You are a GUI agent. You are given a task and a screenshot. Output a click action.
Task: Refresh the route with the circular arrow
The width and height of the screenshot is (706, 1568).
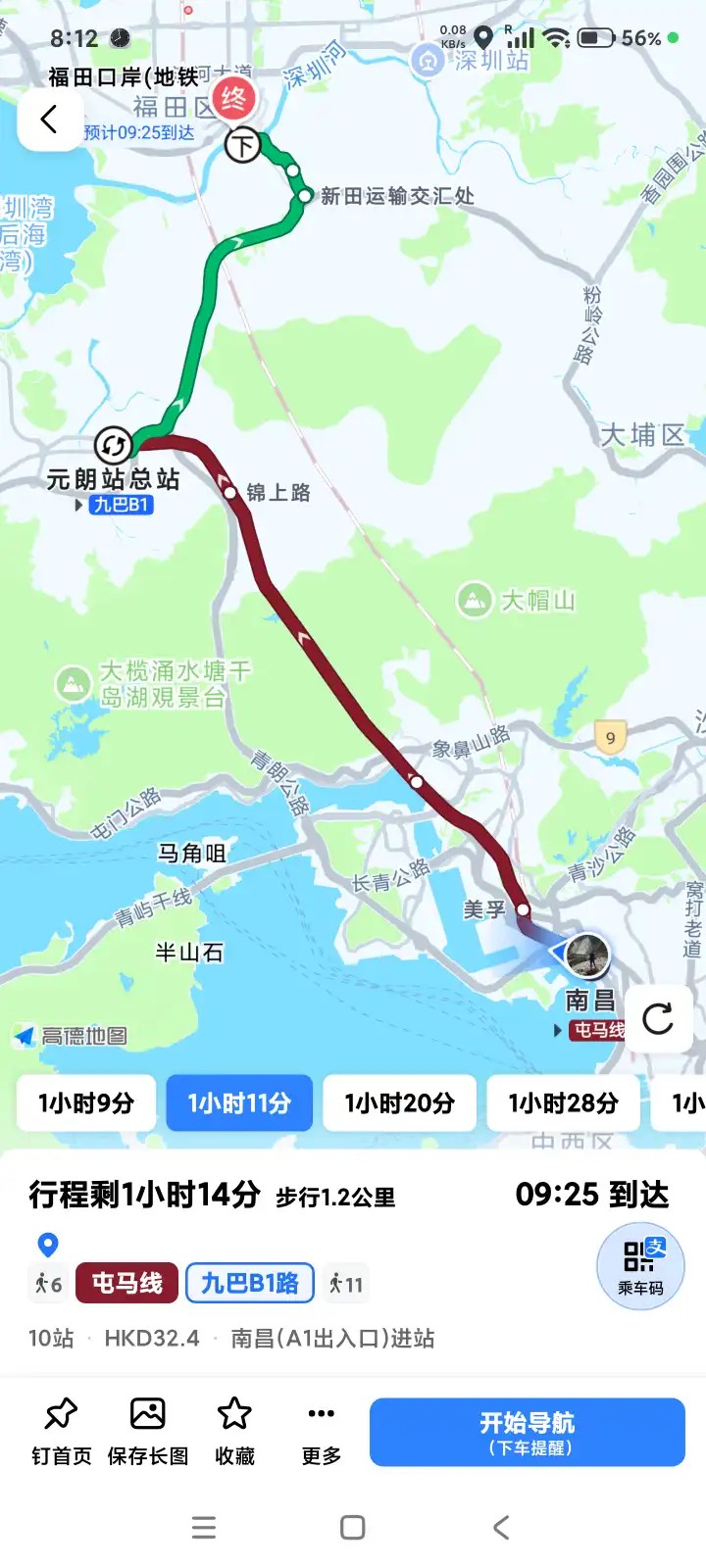(x=658, y=1018)
